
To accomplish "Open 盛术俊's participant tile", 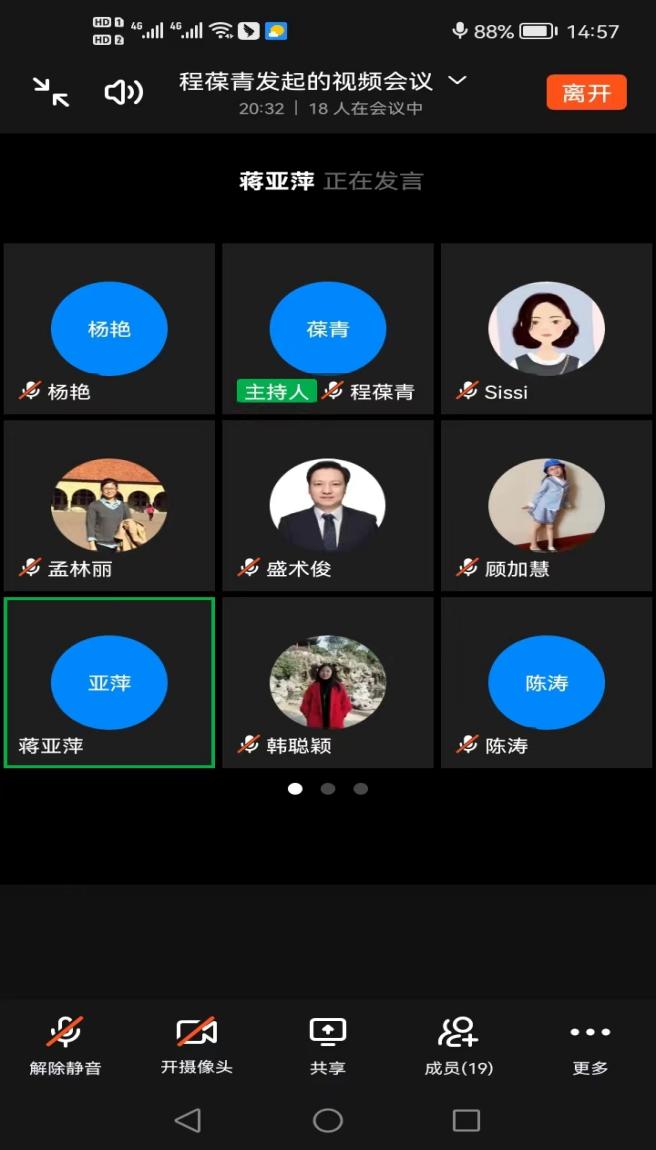I will coord(328,505).
